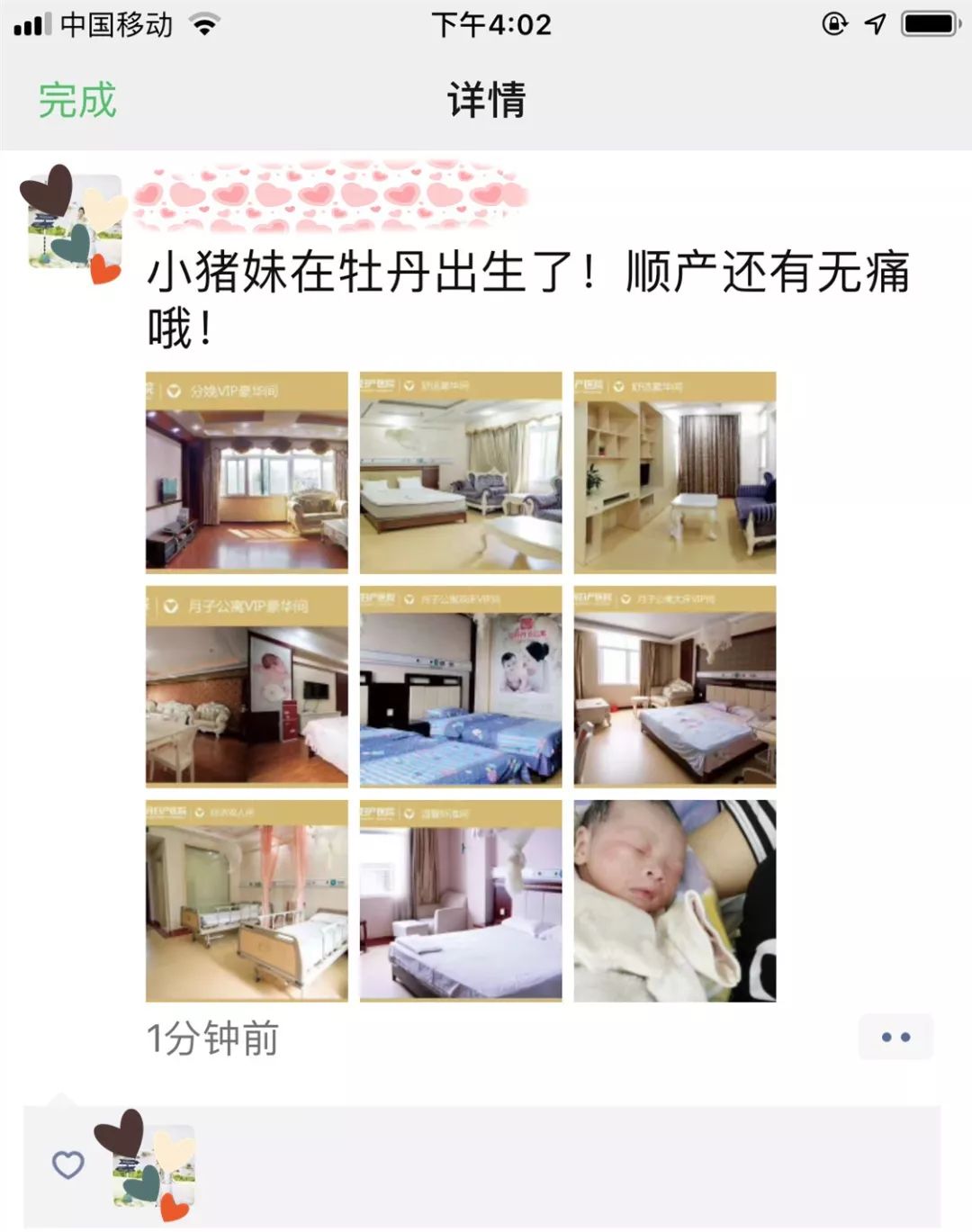972x1232 pixels.
Task: Open the two-dot like and comment menu
Action: [x=895, y=1037]
